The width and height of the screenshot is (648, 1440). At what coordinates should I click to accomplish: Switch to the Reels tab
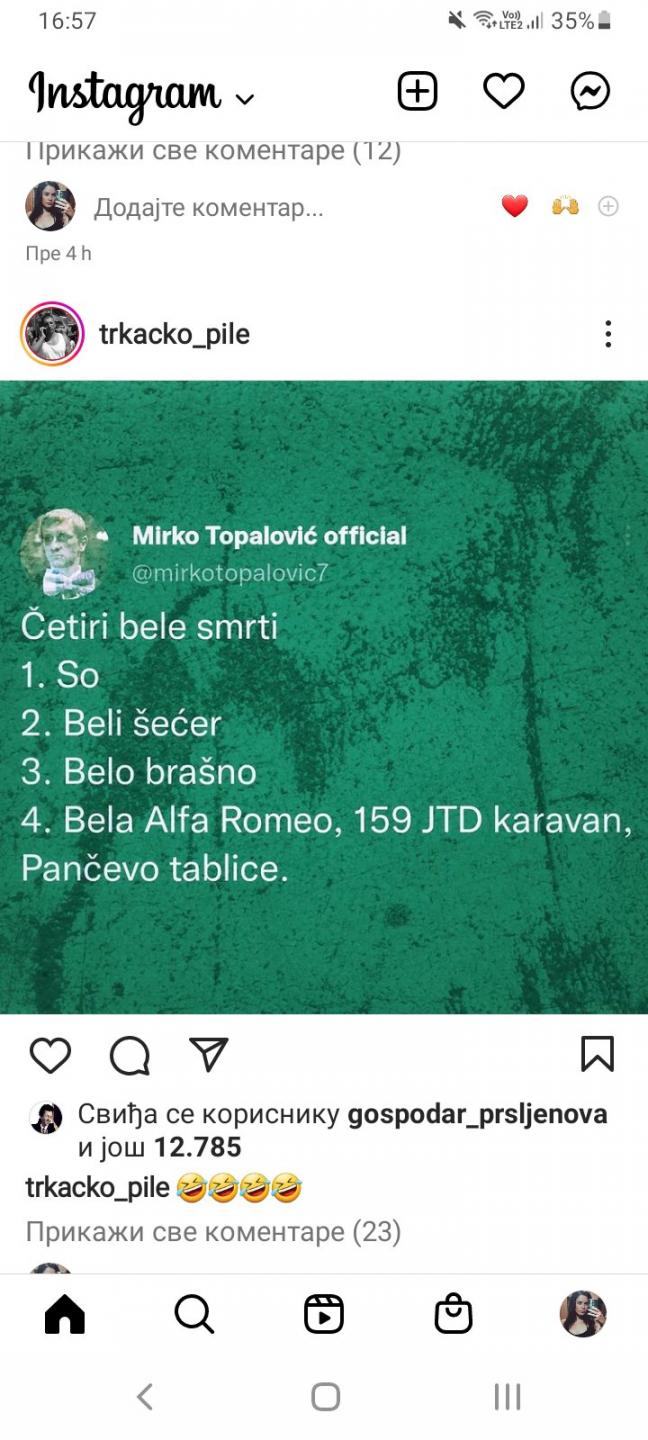click(x=324, y=1314)
